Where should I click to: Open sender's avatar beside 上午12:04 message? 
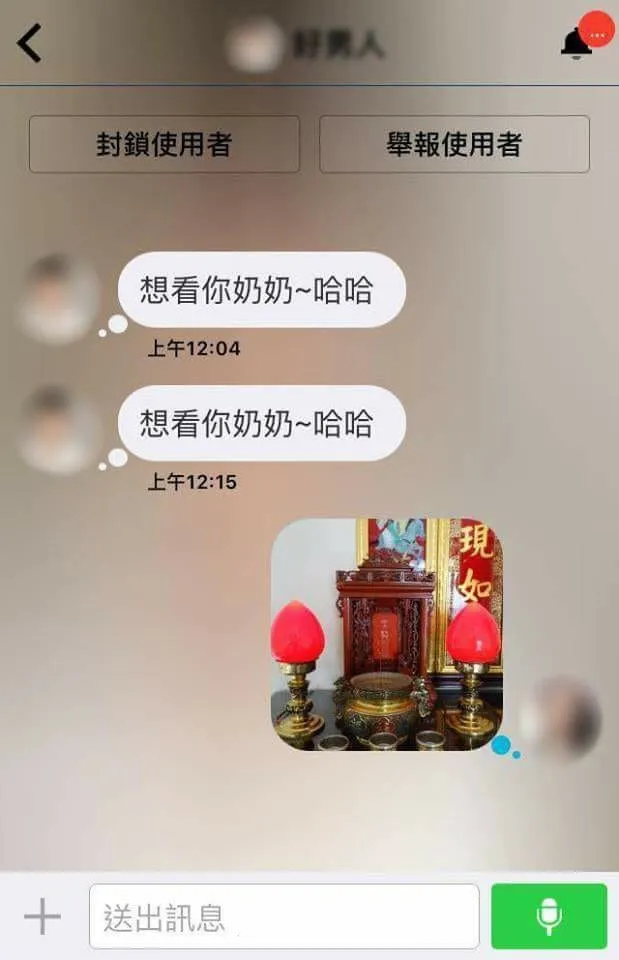coord(58,298)
